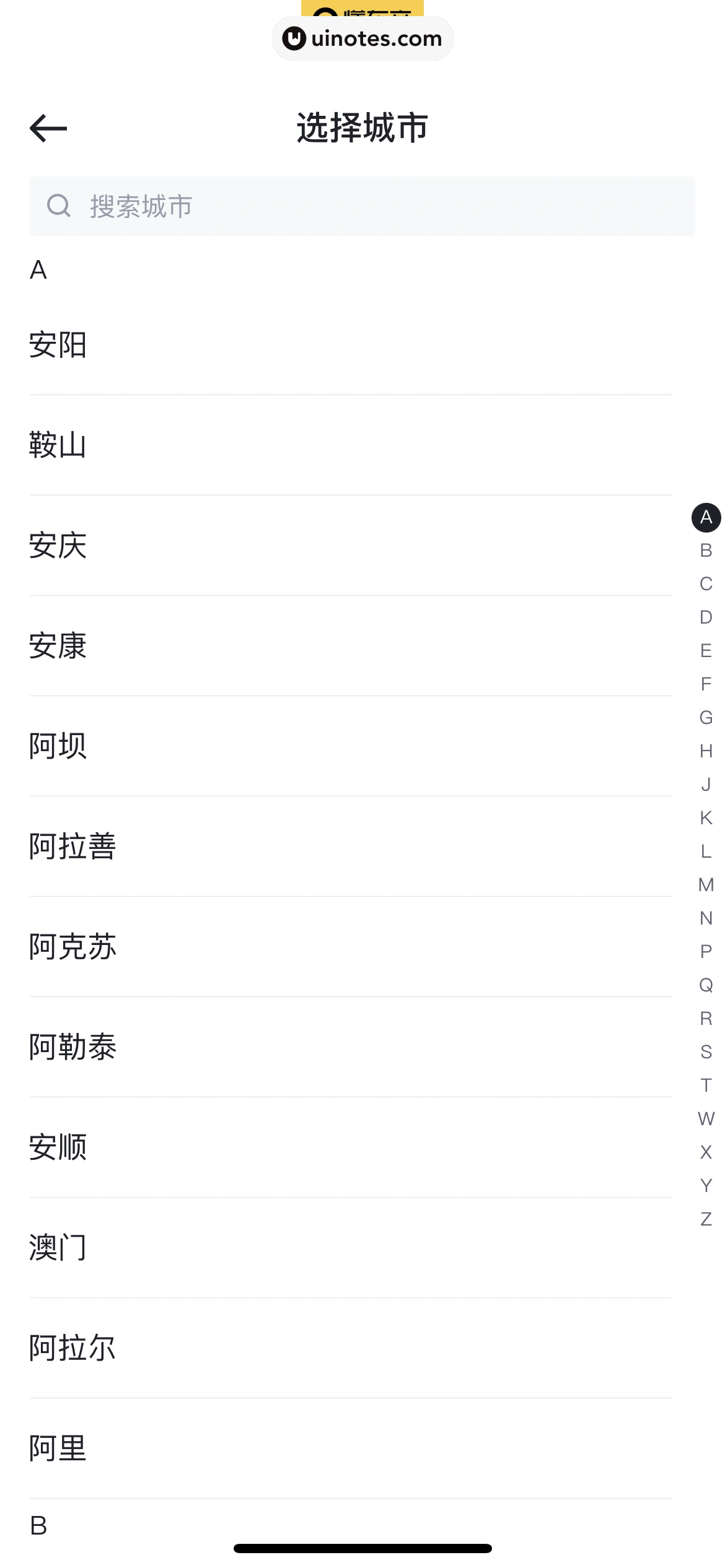Go back using the arrow icon
The width and height of the screenshot is (725, 1568).
pos(48,128)
